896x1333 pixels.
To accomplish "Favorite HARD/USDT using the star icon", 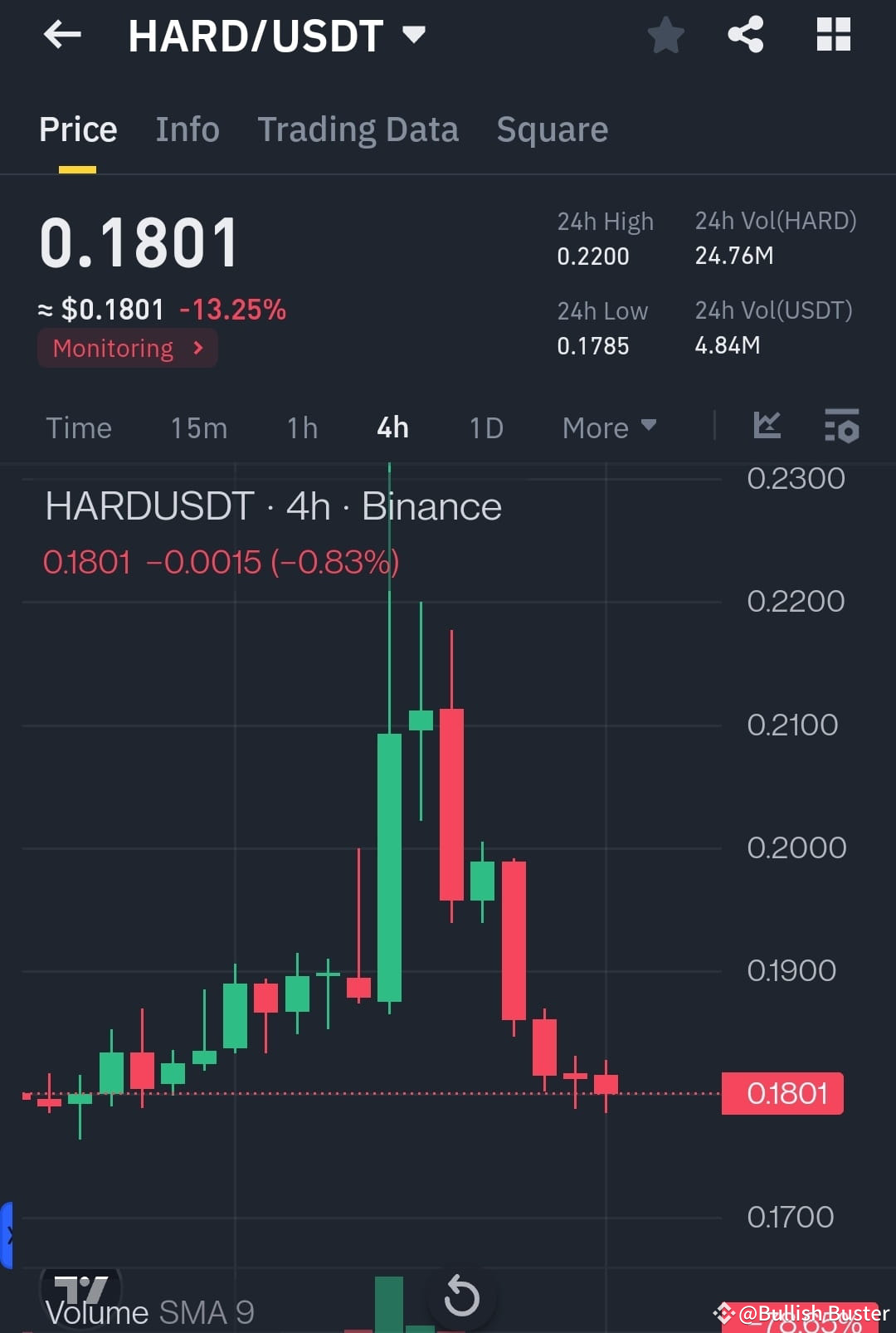I will 665,35.
